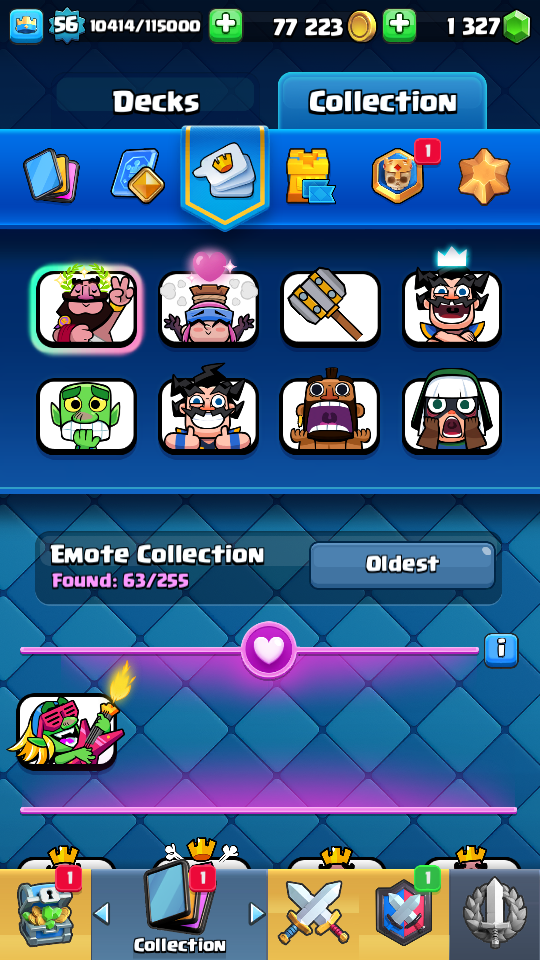Open the banners category with the red badge
The image size is (540, 960).
[399, 176]
